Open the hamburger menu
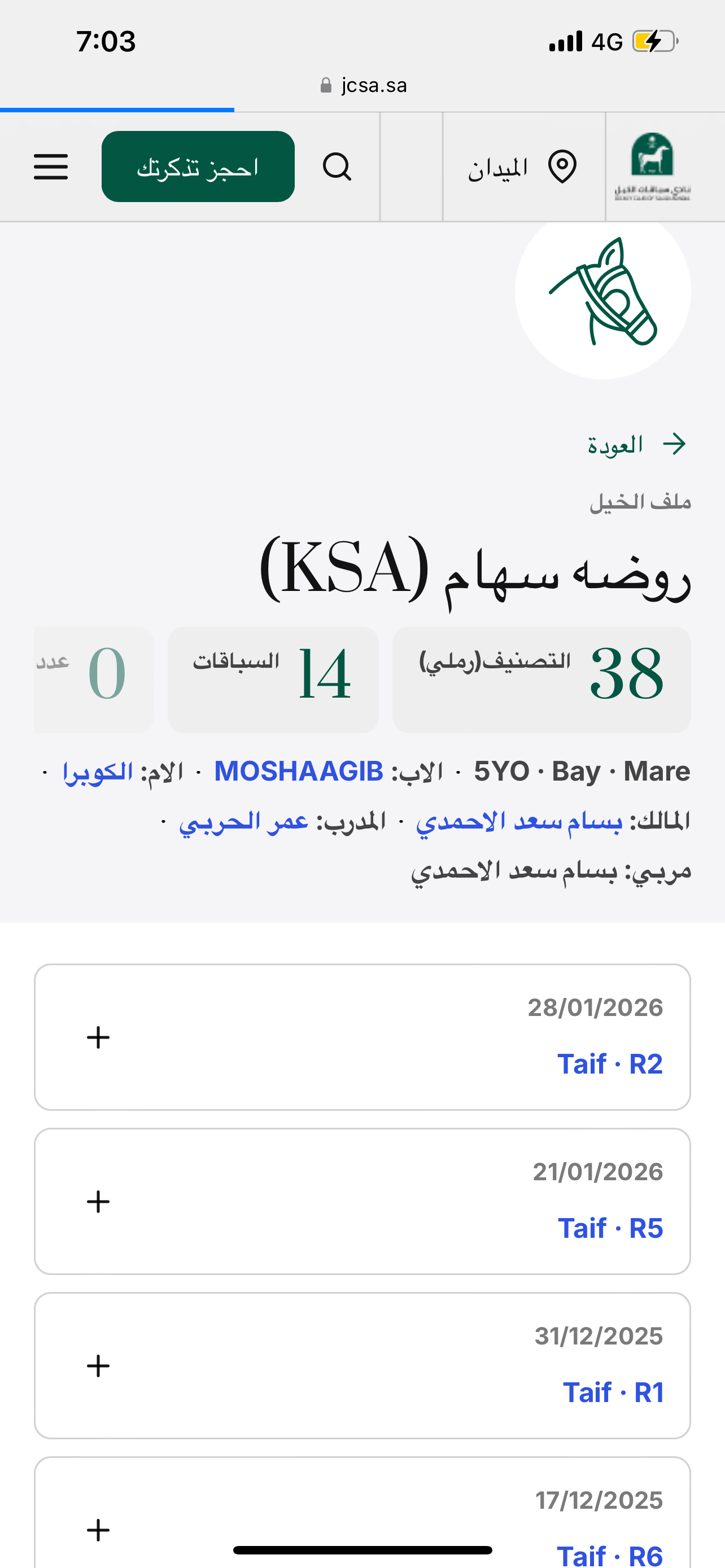Viewport: 725px width, 1568px height. click(50, 167)
